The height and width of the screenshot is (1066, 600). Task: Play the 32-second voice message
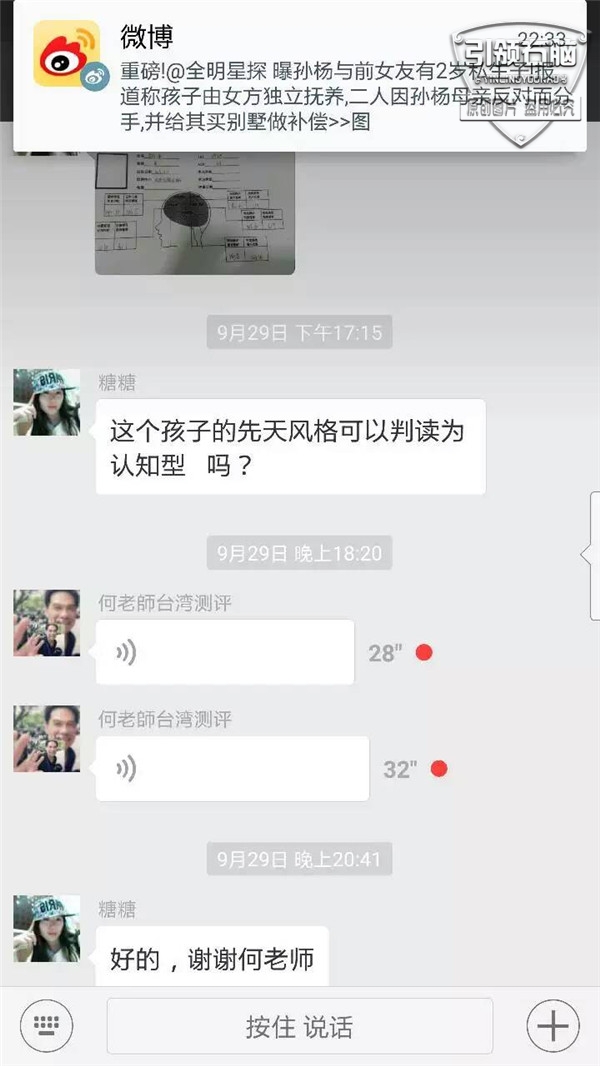tap(232, 769)
